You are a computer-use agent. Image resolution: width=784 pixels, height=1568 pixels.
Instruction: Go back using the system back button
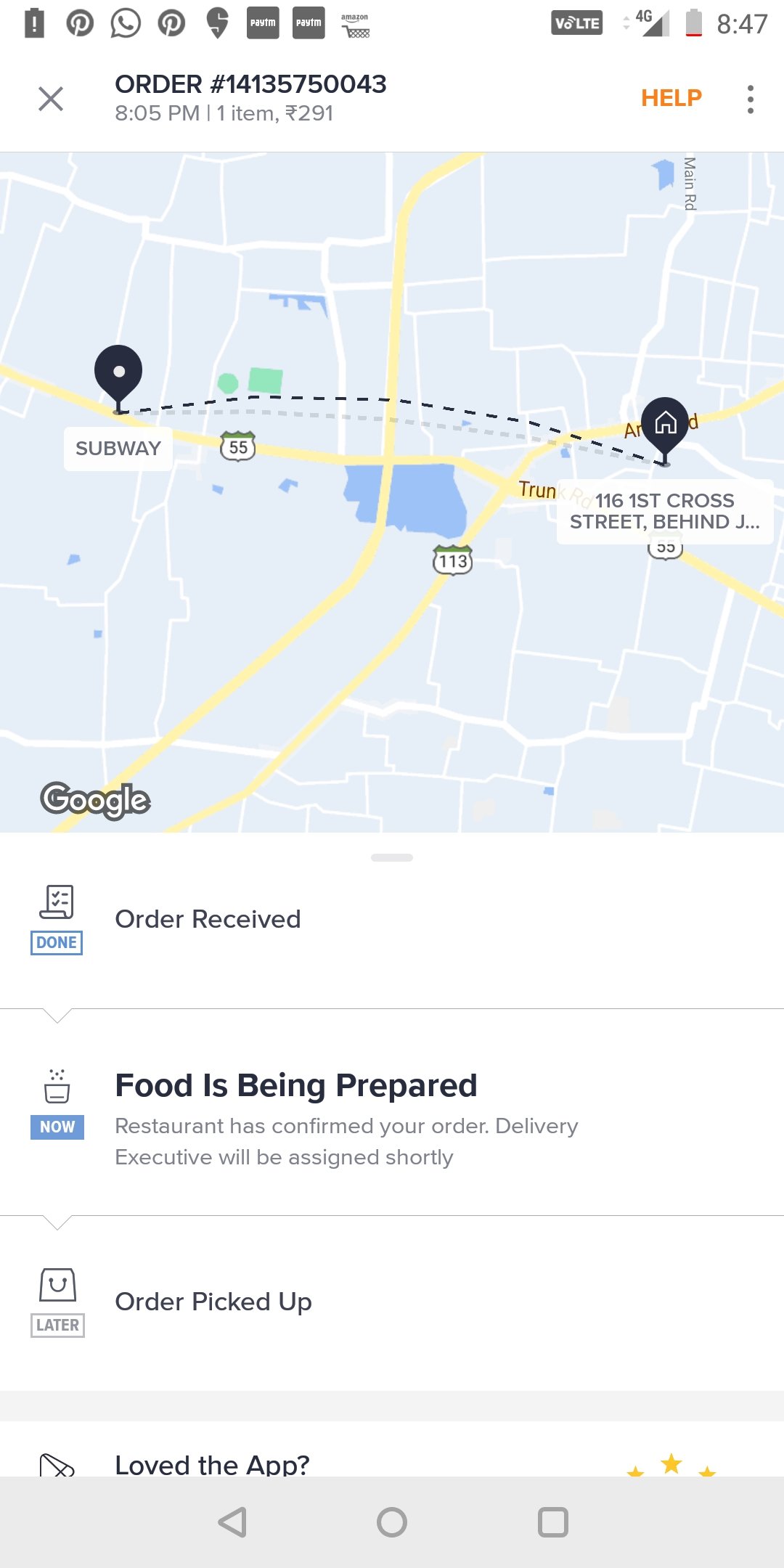(233, 1522)
